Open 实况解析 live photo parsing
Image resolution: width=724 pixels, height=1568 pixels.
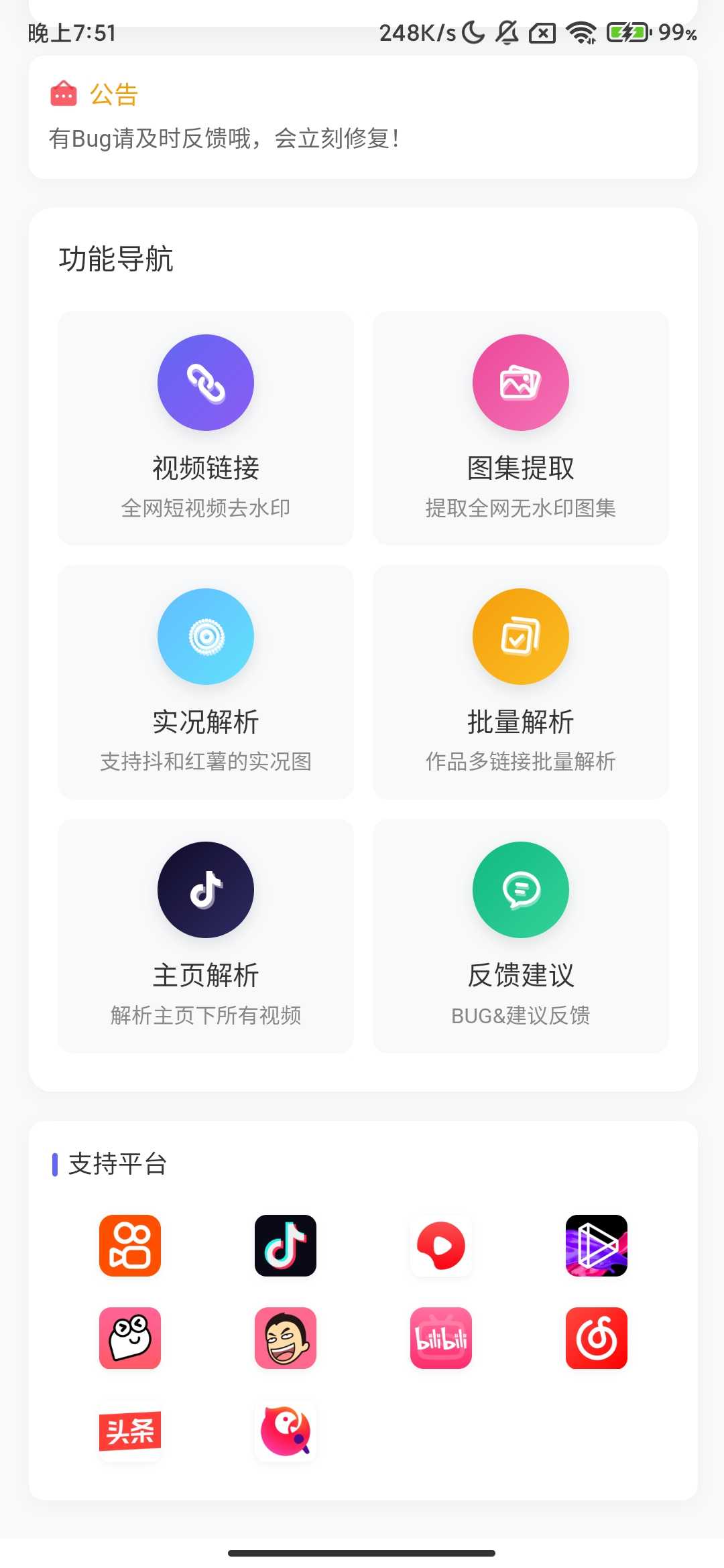pos(206,681)
